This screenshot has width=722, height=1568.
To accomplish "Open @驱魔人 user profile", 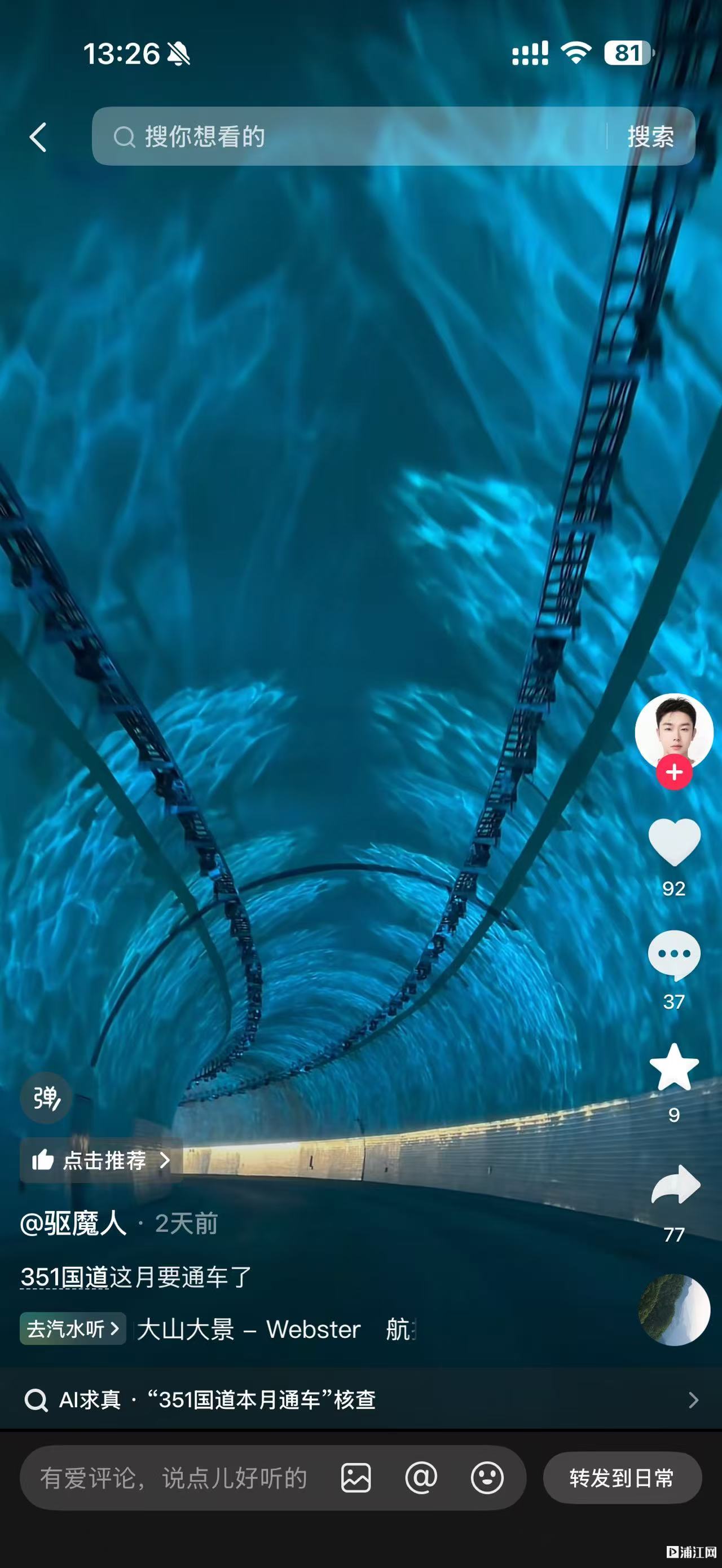I will click(73, 1224).
